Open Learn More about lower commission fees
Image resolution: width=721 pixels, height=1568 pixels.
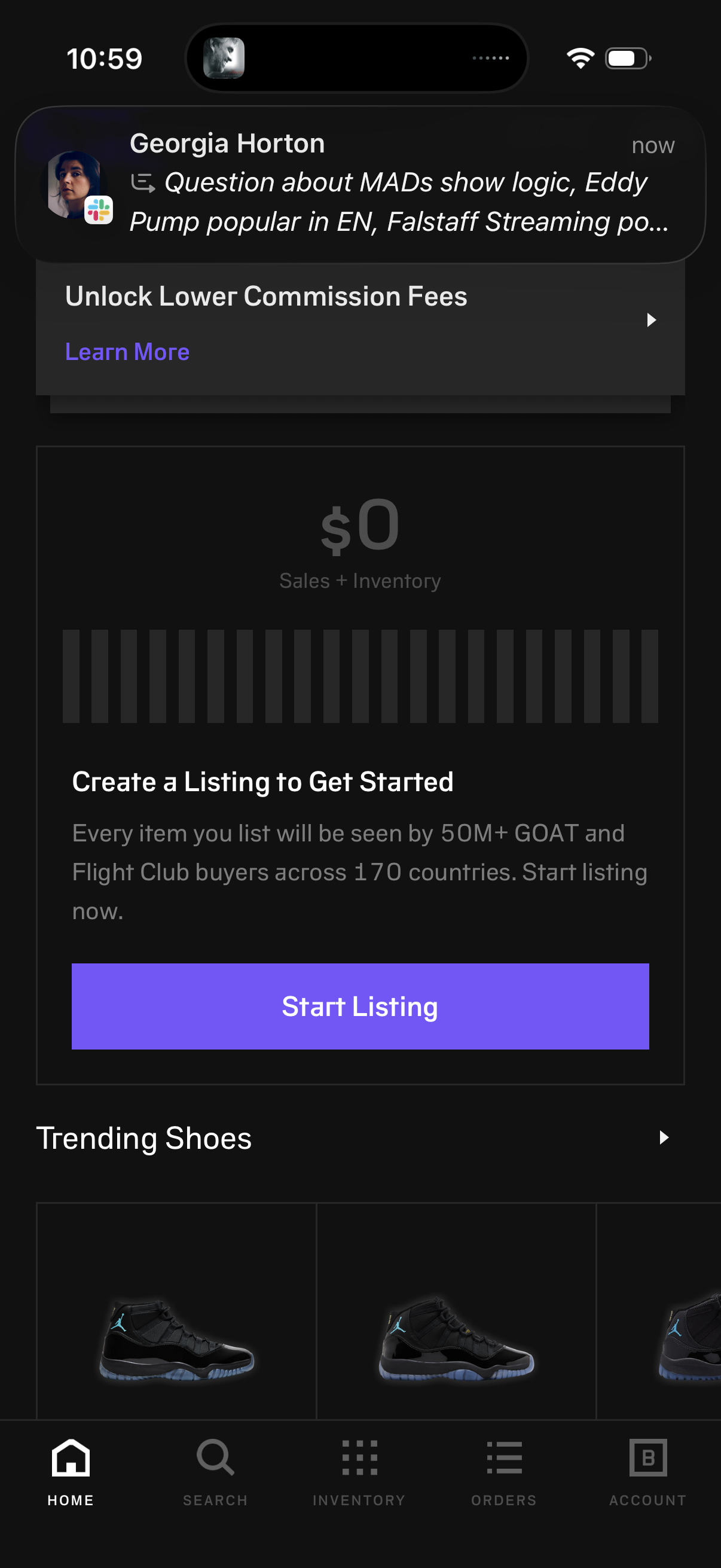(x=127, y=351)
